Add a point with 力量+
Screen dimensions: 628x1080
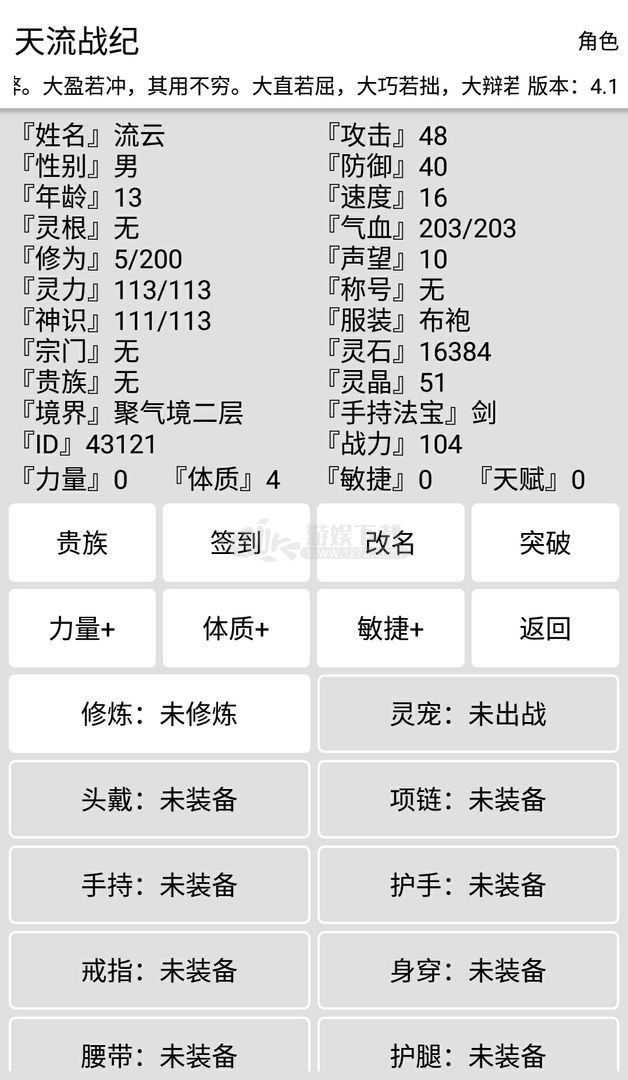[x=82, y=628]
